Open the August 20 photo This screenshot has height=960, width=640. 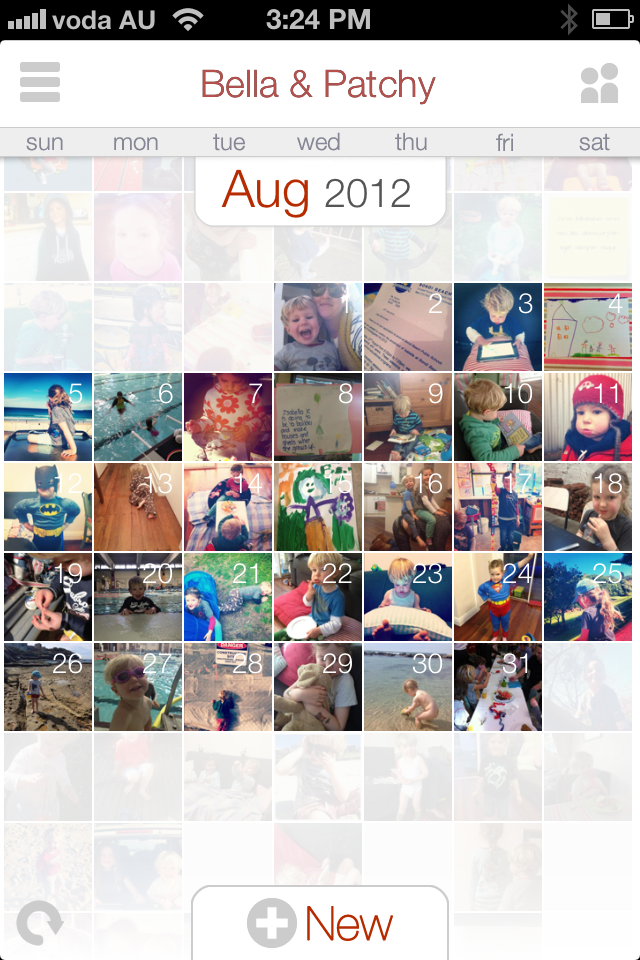click(138, 597)
